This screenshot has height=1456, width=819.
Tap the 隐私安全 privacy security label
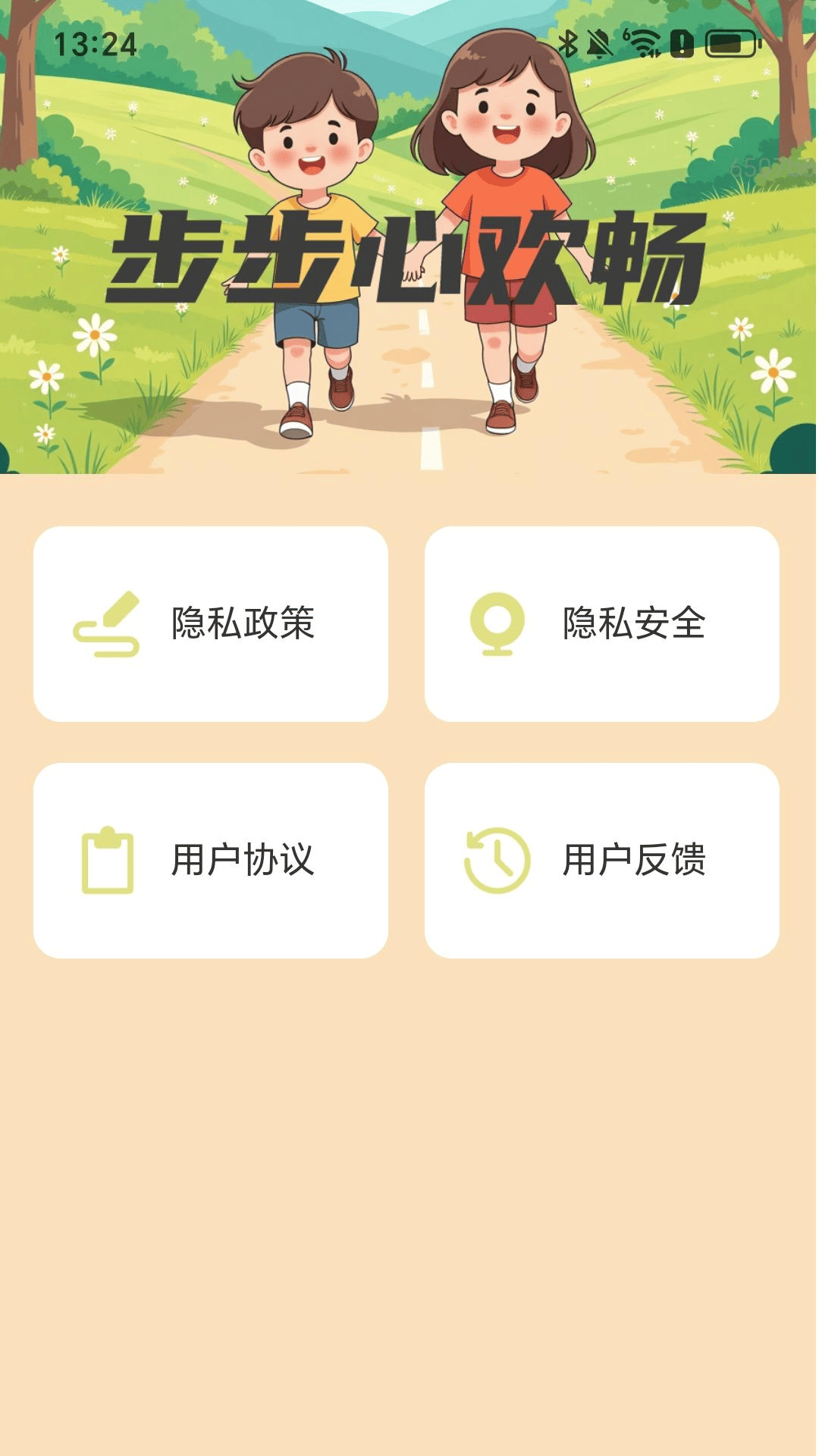click(635, 623)
